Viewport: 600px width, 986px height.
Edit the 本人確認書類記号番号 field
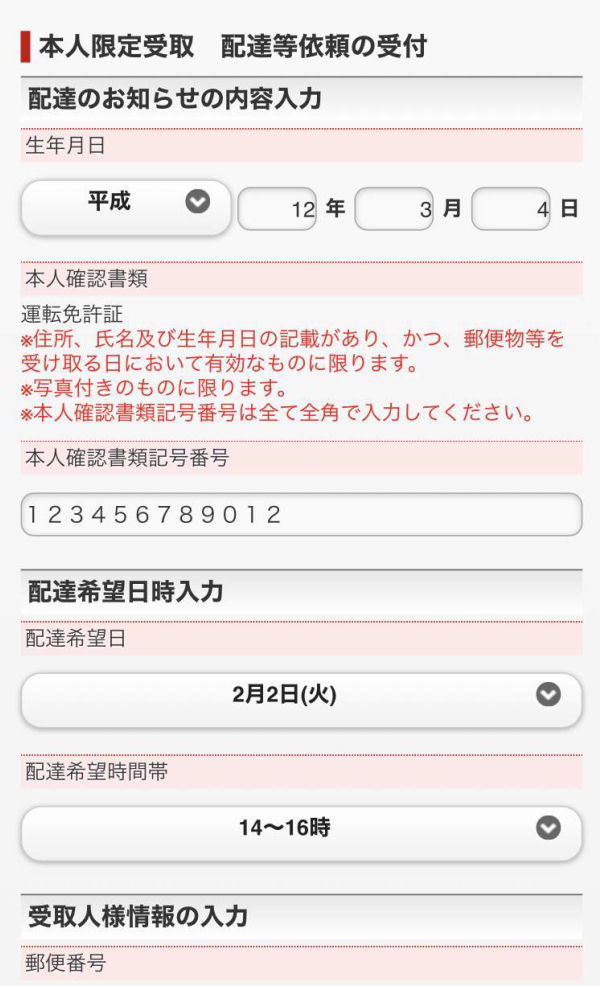301,514
